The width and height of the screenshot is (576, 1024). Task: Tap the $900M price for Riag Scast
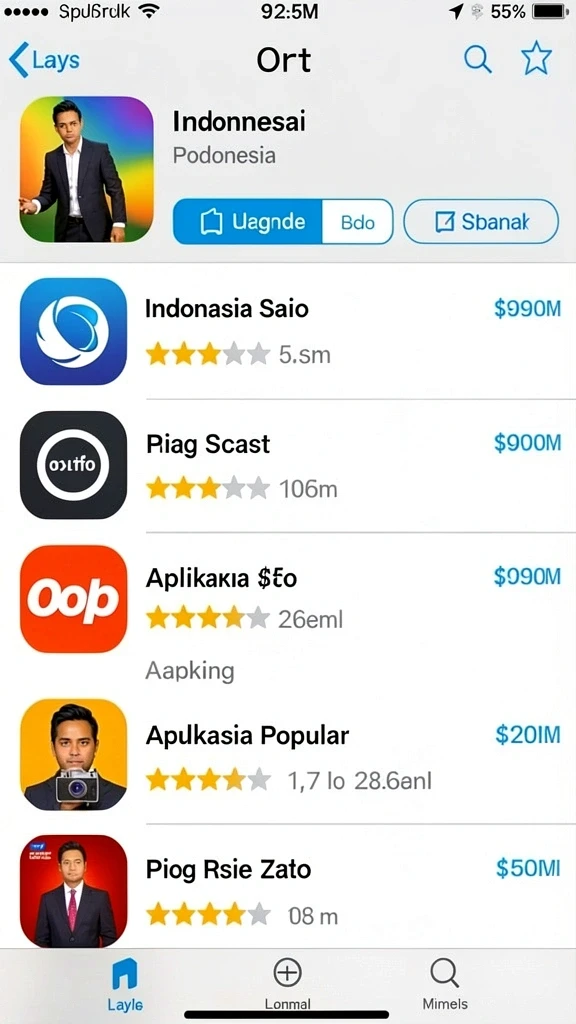(x=527, y=443)
